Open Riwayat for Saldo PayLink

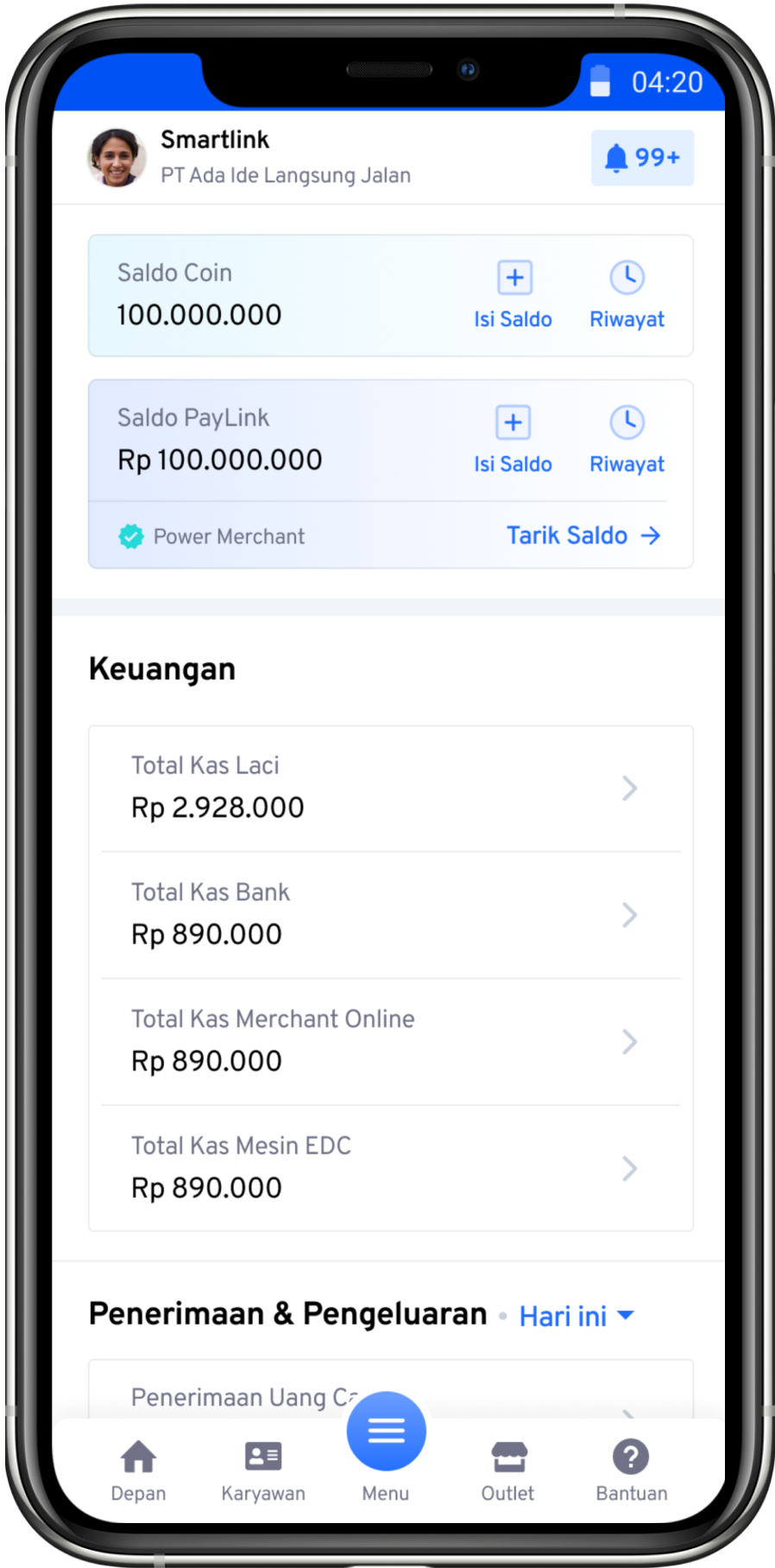pos(627,440)
